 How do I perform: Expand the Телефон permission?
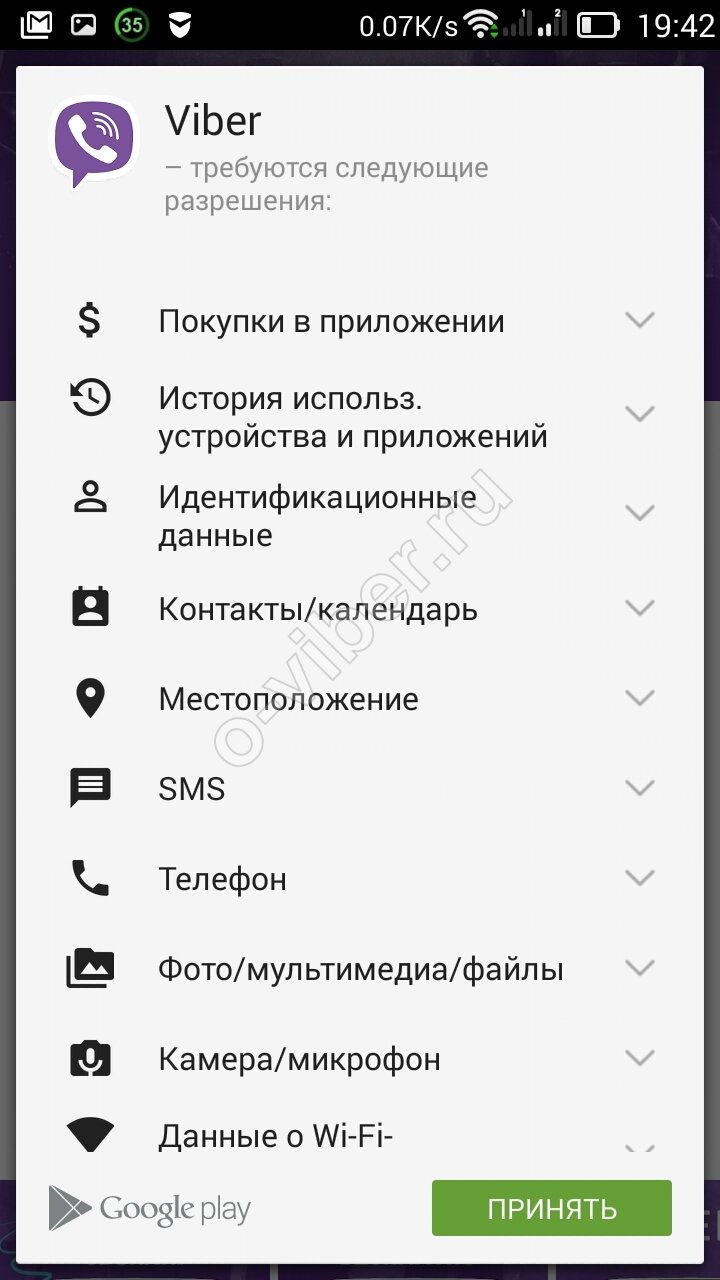pos(639,877)
